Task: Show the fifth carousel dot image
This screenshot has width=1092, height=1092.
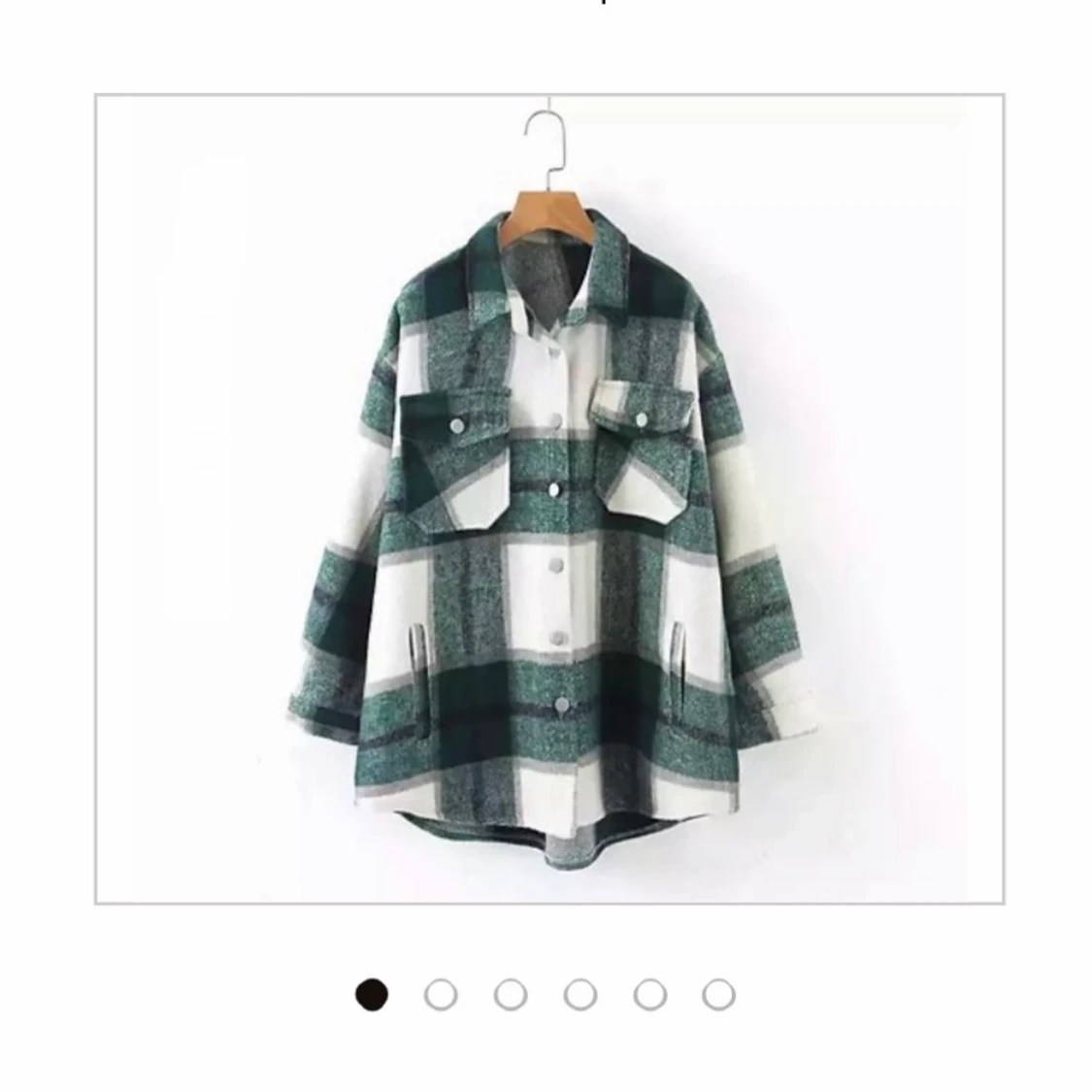Action: [x=649, y=994]
